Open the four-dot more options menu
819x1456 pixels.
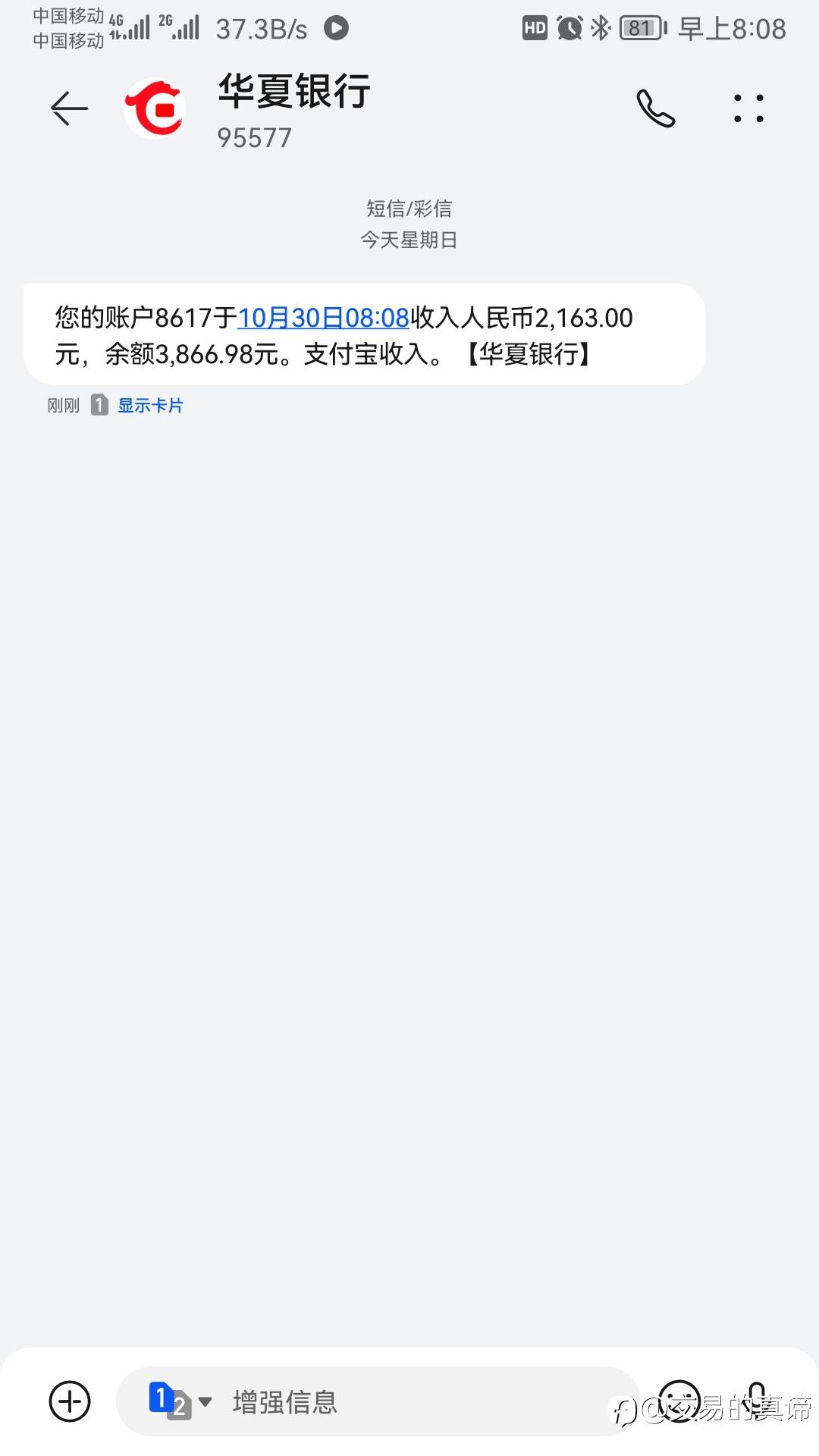pyautogui.click(x=748, y=108)
